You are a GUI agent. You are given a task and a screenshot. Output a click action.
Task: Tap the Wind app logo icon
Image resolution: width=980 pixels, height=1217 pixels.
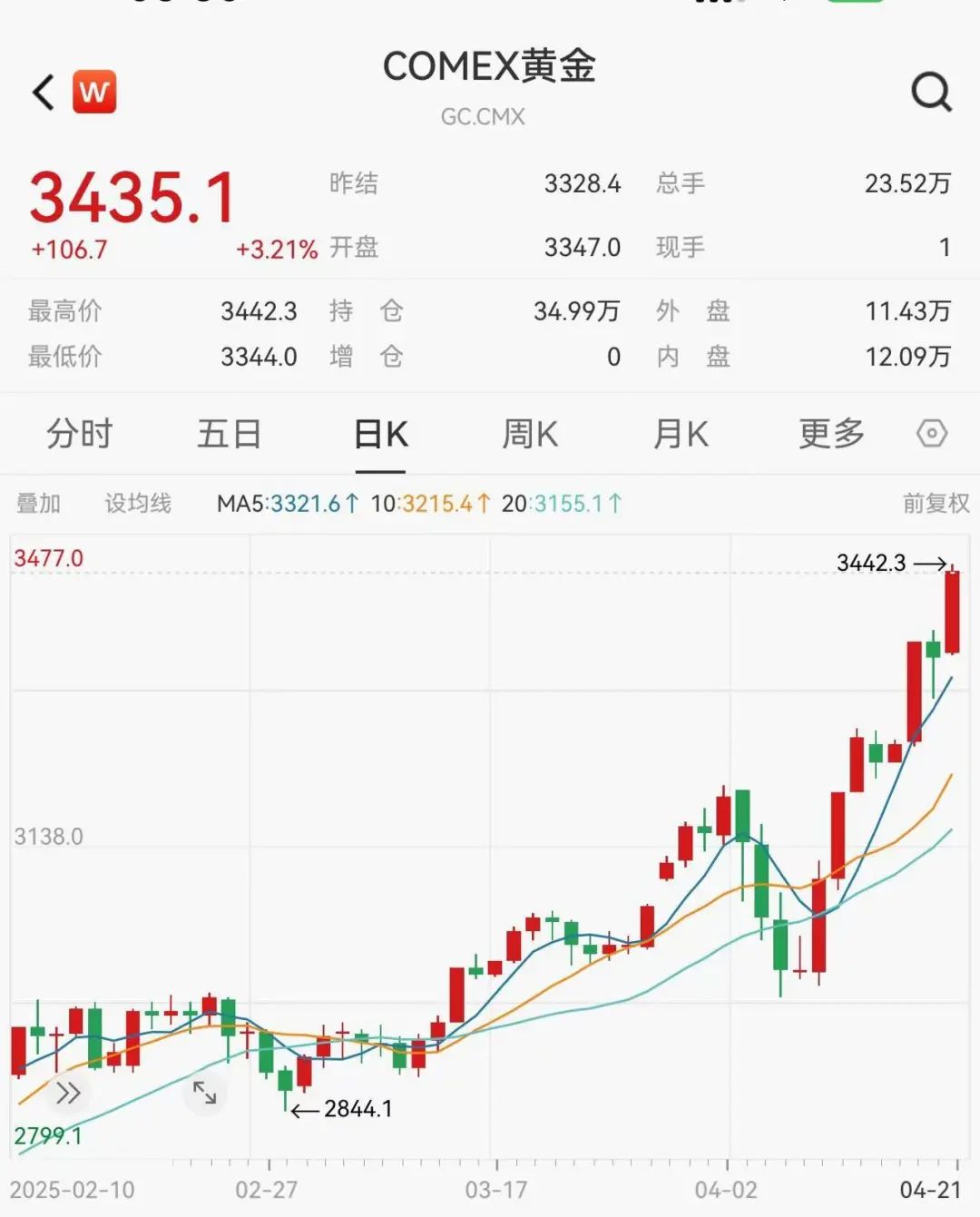click(x=96, y=91)
